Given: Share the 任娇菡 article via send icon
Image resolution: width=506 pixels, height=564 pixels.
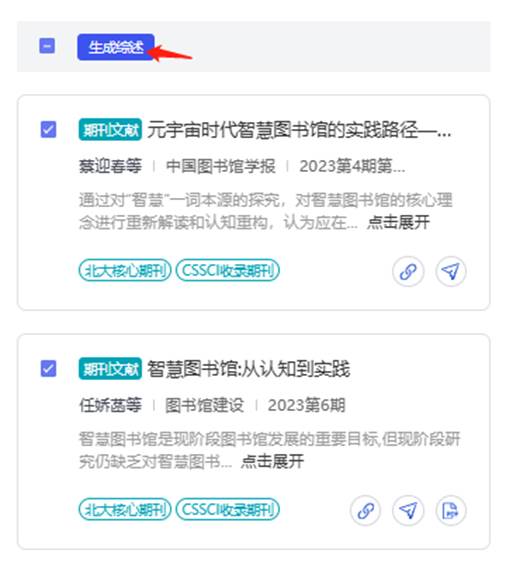Looking at the screenshot, I should 408,510.
